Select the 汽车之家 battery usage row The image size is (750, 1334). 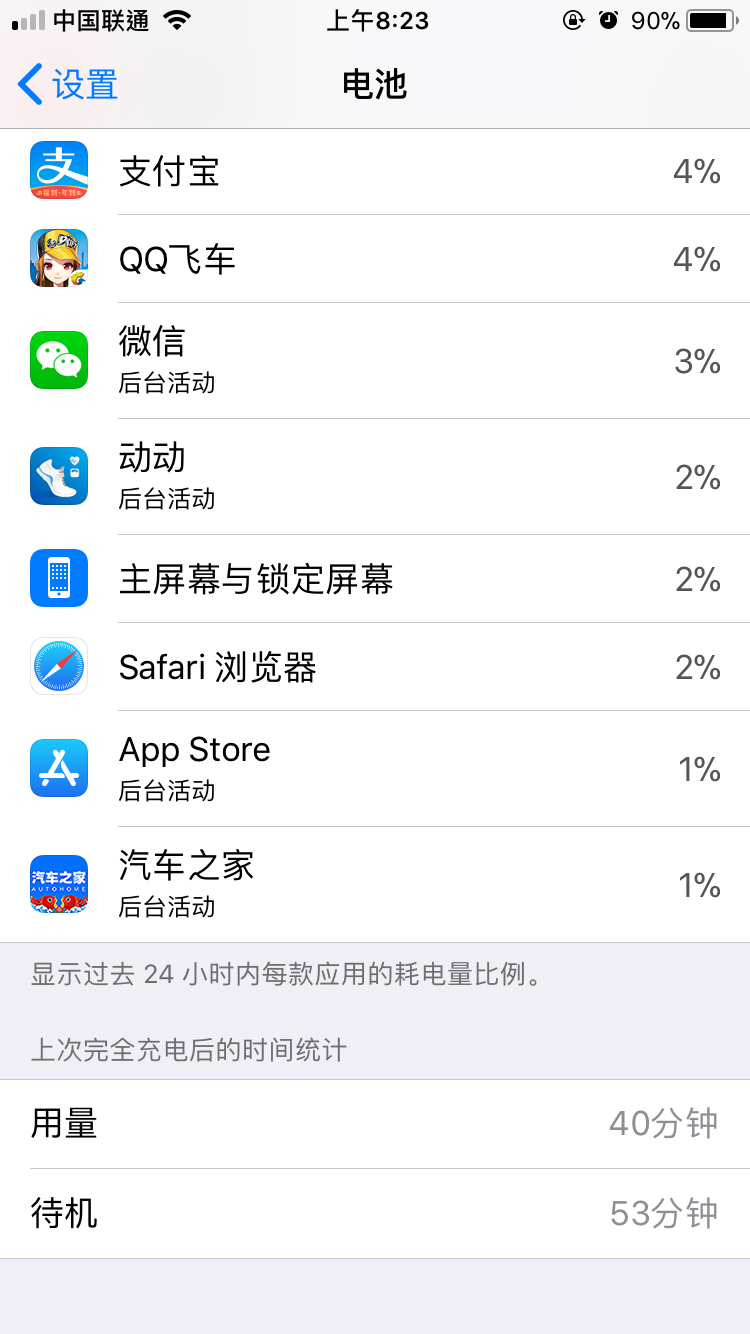click(x=375, y=885)
